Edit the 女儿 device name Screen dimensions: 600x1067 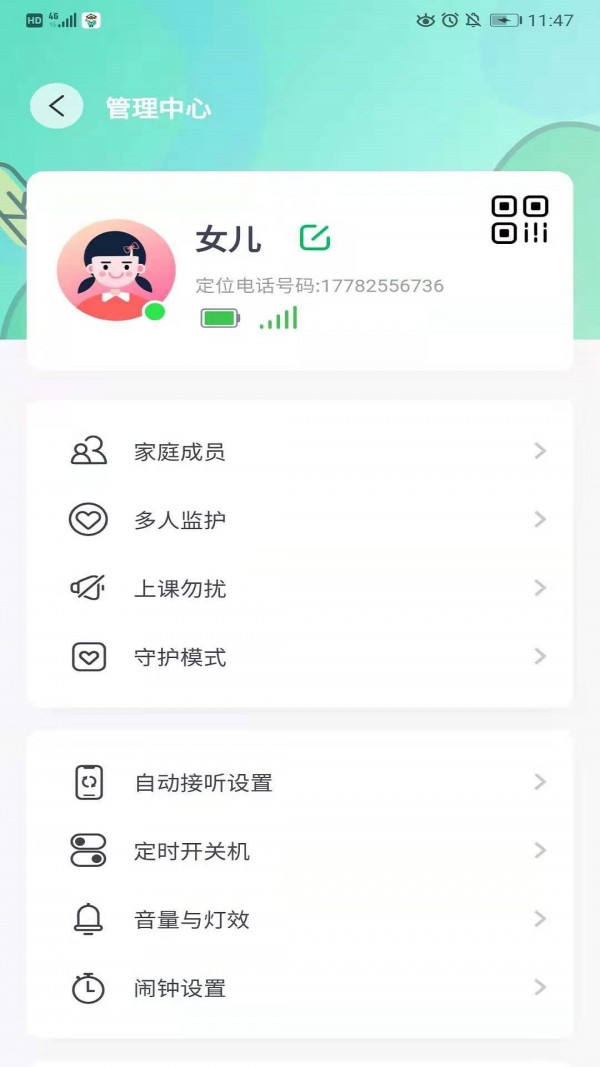tap(315, 238)
